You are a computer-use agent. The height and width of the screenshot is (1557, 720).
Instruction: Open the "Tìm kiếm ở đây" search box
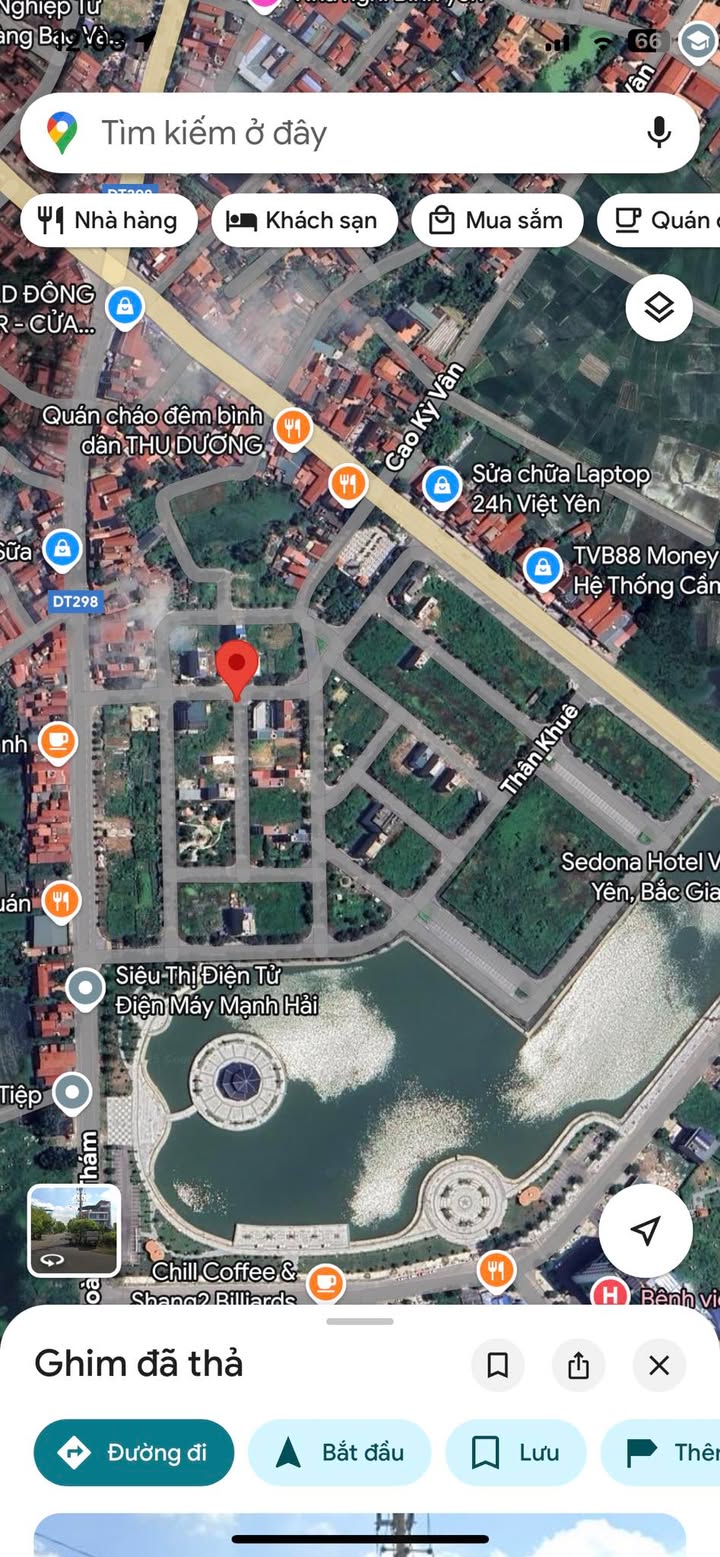330,133
